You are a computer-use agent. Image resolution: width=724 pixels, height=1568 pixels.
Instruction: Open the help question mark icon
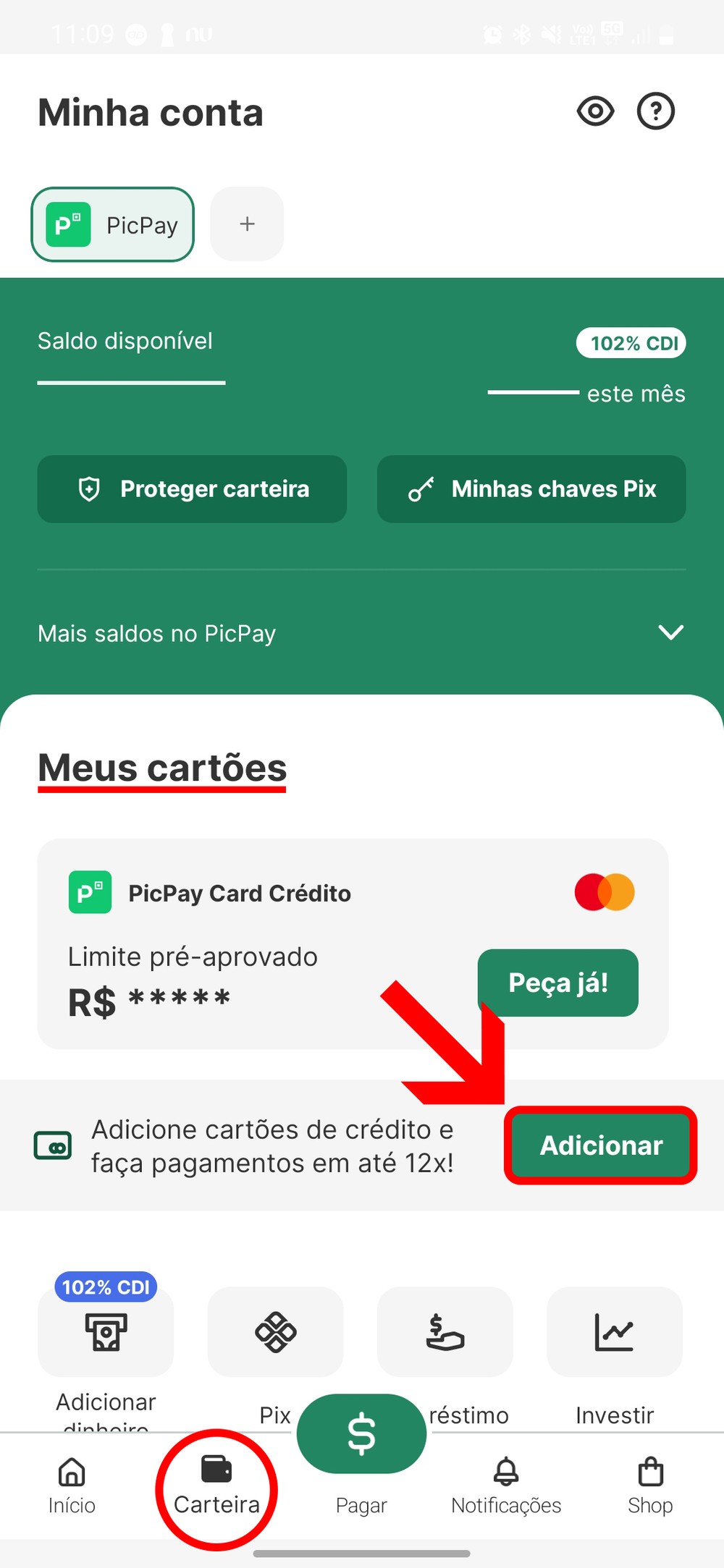pyautogui.click(x=655, y=111)
